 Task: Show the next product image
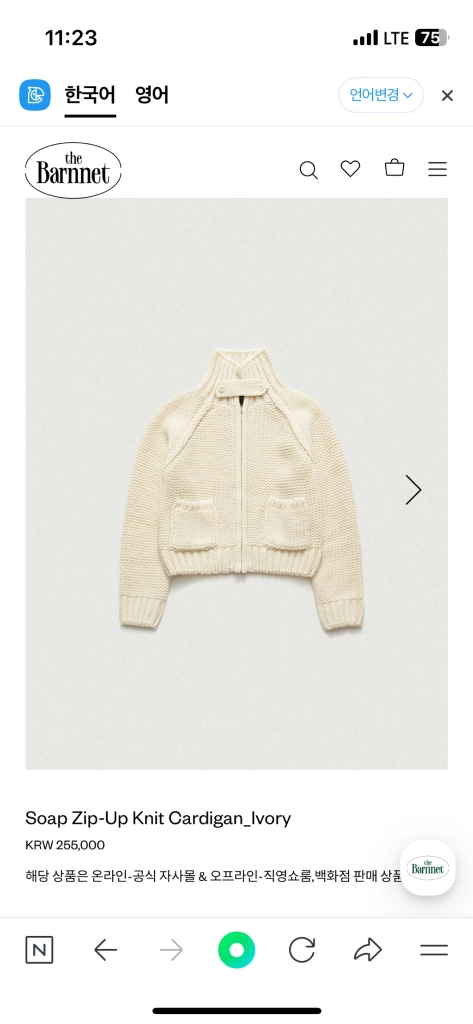[x=413, y=490]
